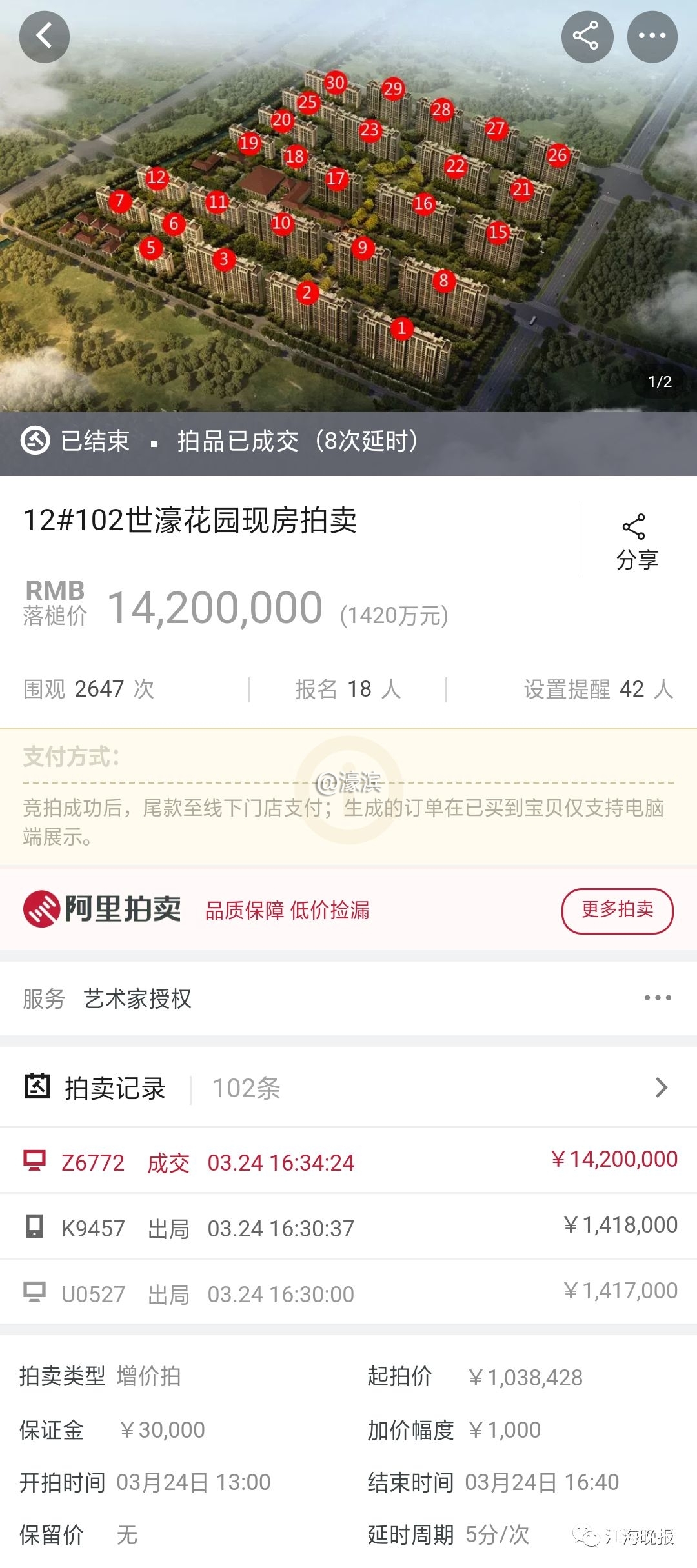This screenshot has height=1568, width=697.
Task: Expand the 服务 艺术家授权 row details
Action: tap(657, 998)
